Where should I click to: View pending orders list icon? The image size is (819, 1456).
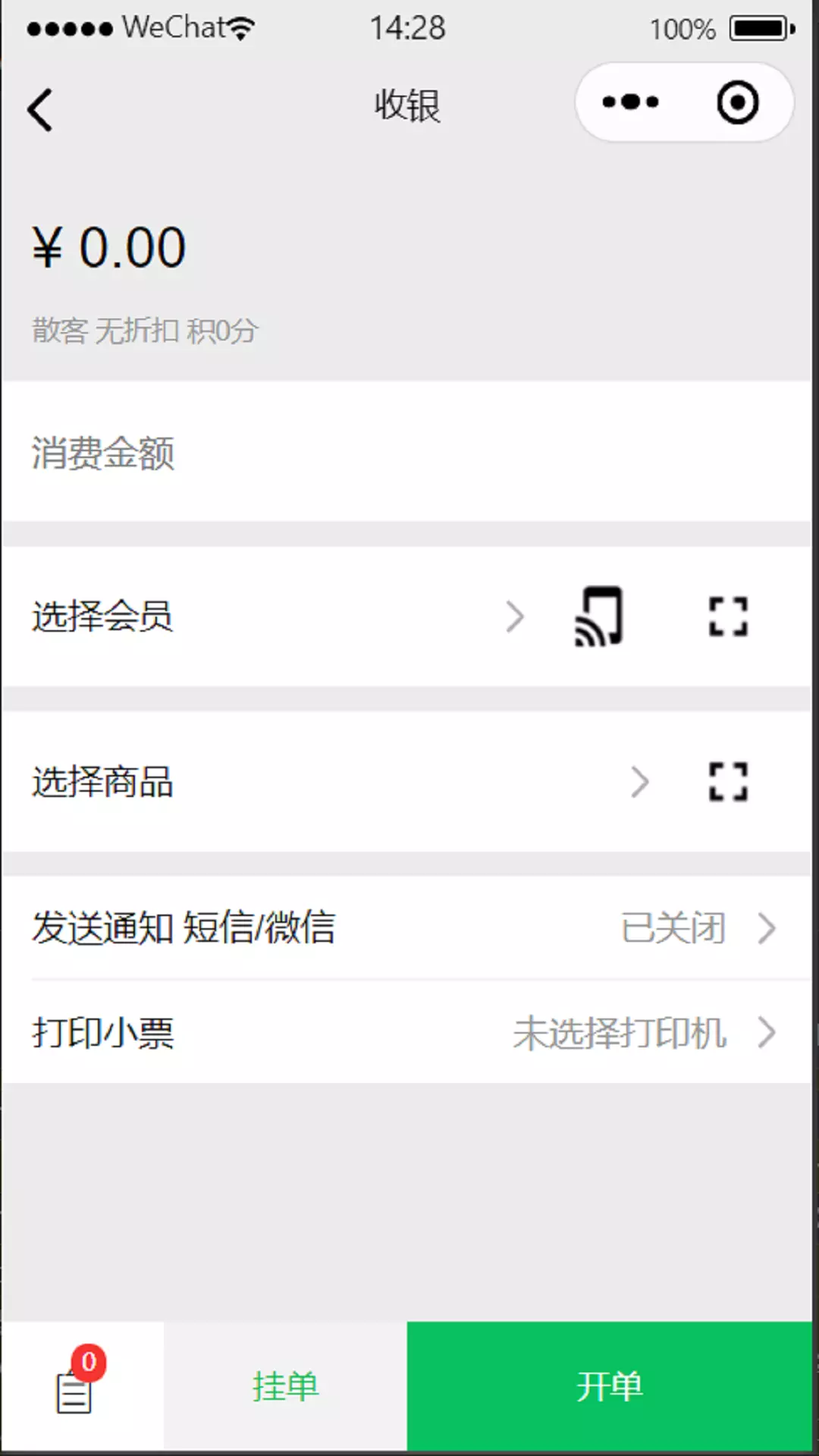coord(76,1385)
